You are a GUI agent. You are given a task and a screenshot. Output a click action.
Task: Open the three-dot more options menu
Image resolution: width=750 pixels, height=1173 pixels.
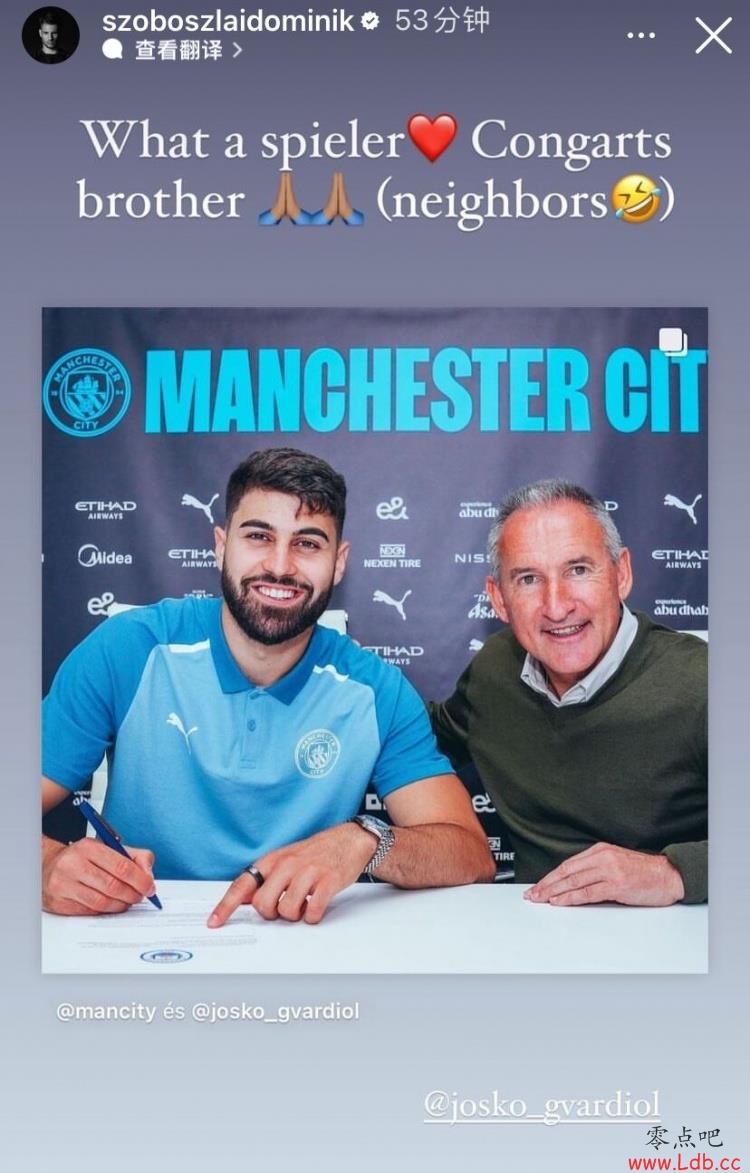[641, 36]
